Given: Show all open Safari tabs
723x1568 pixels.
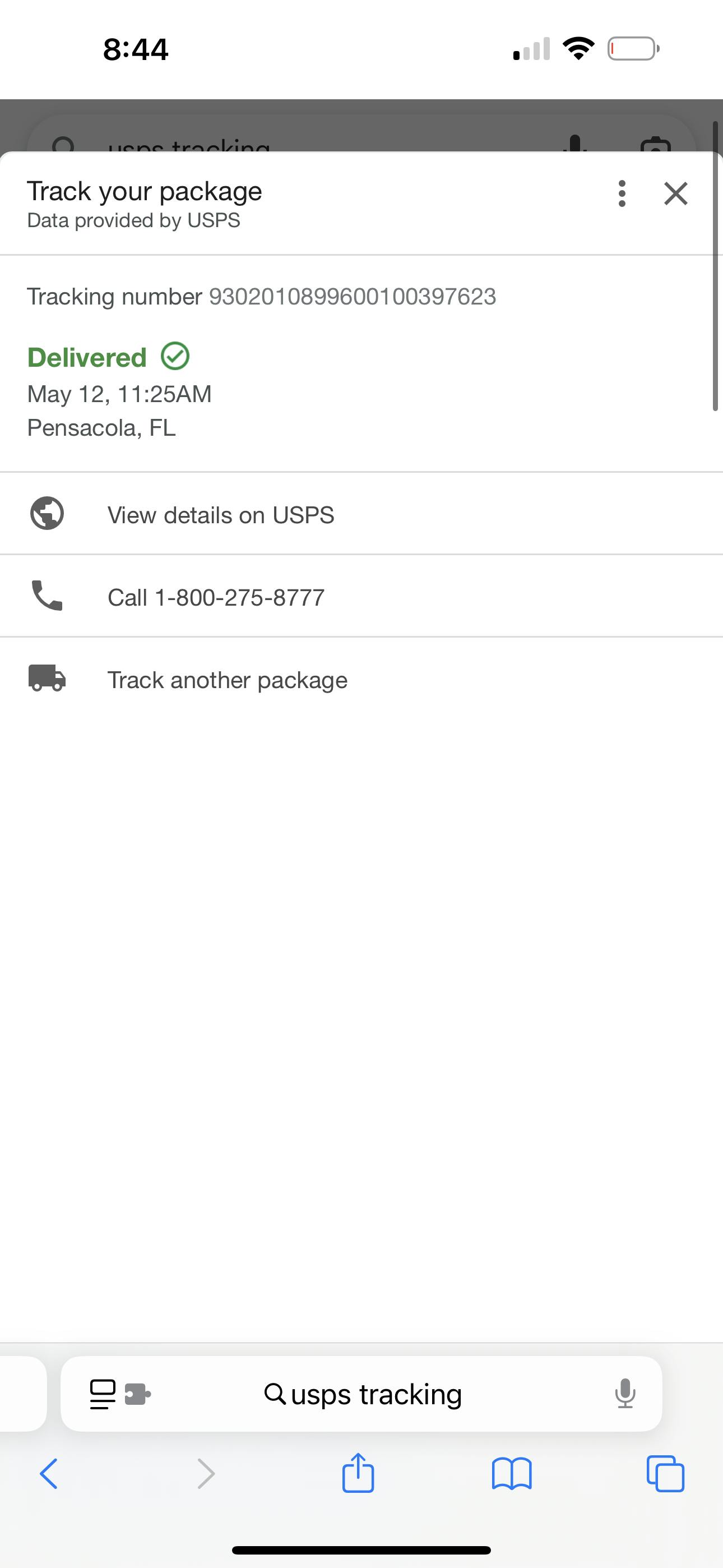Looking at the screenshot, I should click(x=665, y=1474).
